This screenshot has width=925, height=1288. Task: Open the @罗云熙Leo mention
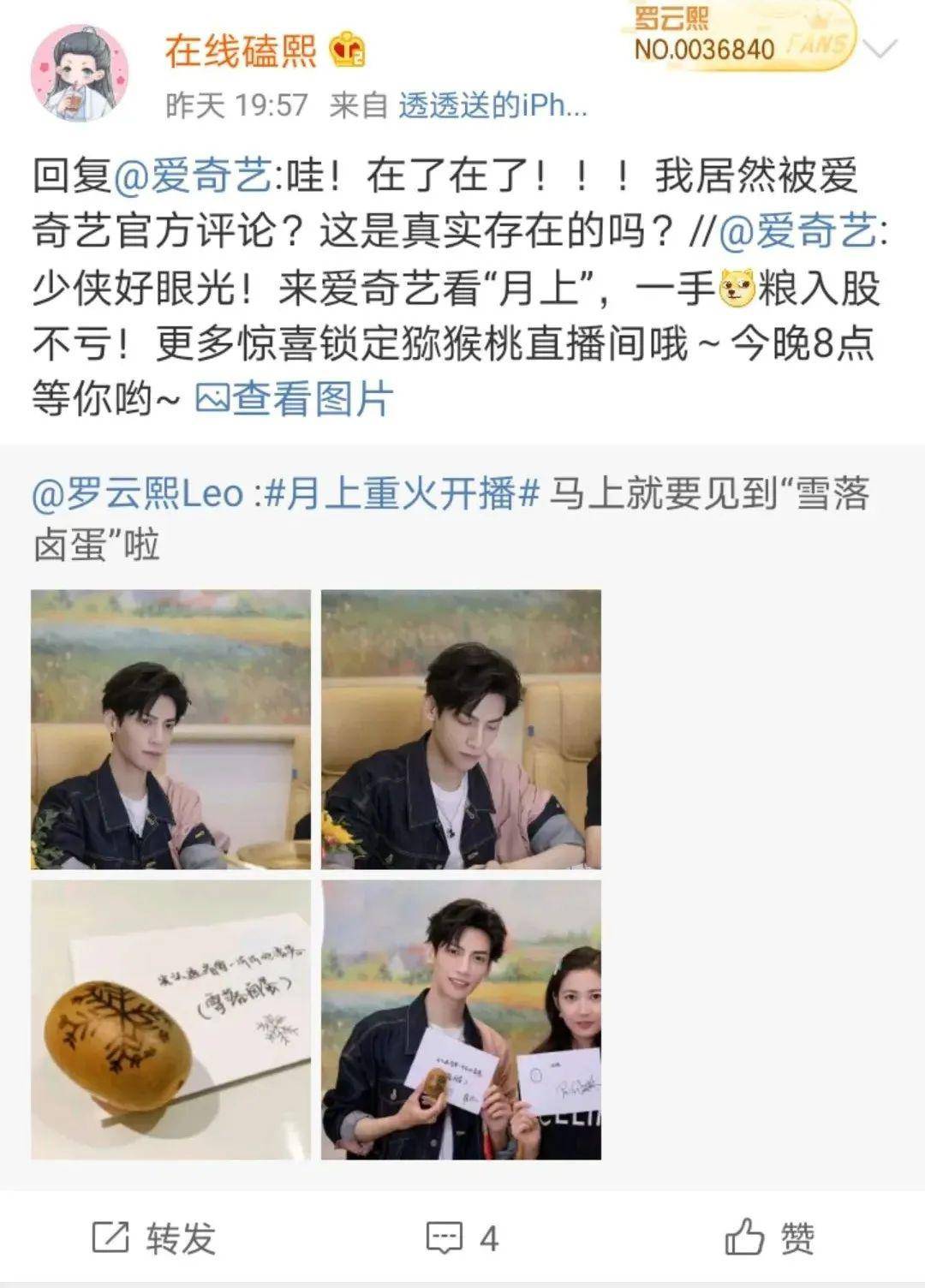[x=137, y=494]
